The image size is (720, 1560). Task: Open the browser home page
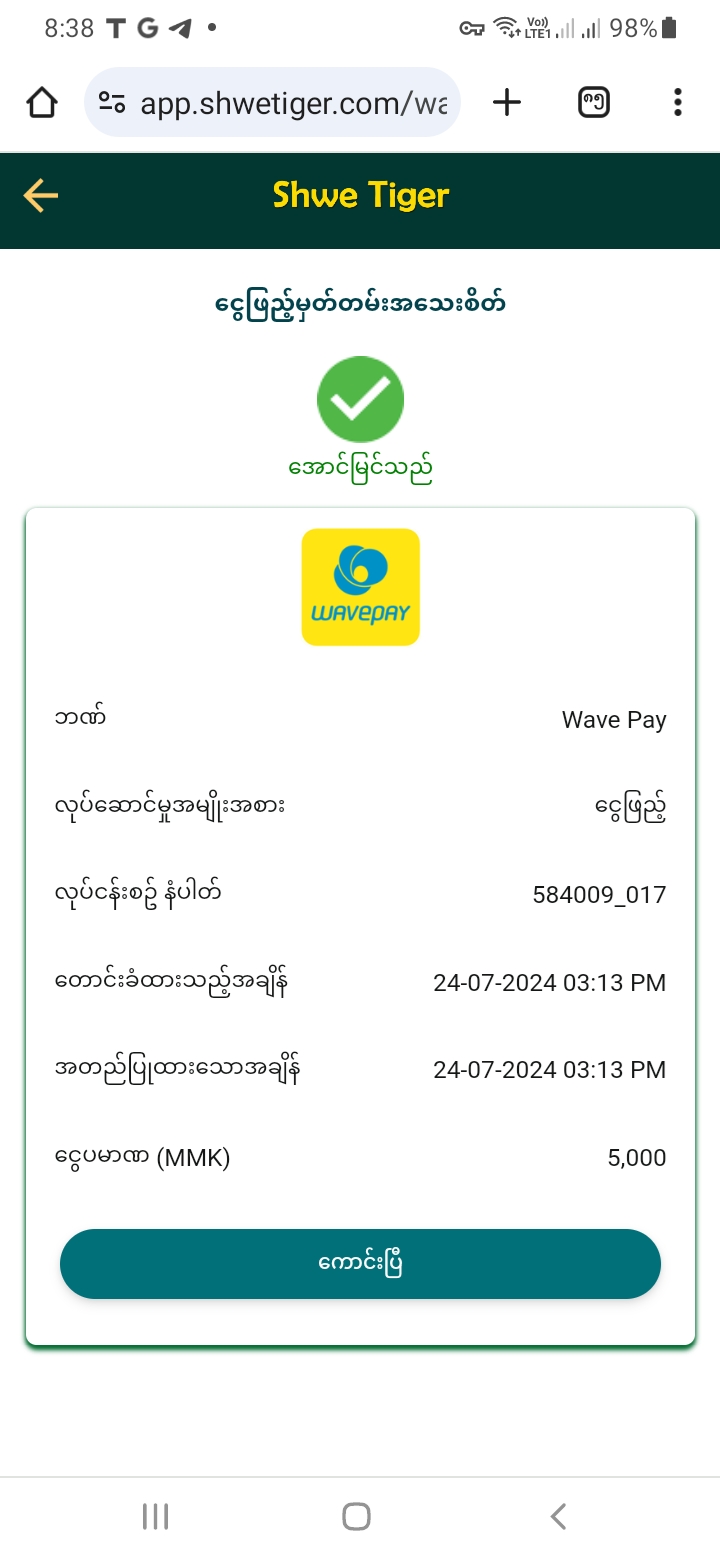pyautogui.click(x=42, y=102)
